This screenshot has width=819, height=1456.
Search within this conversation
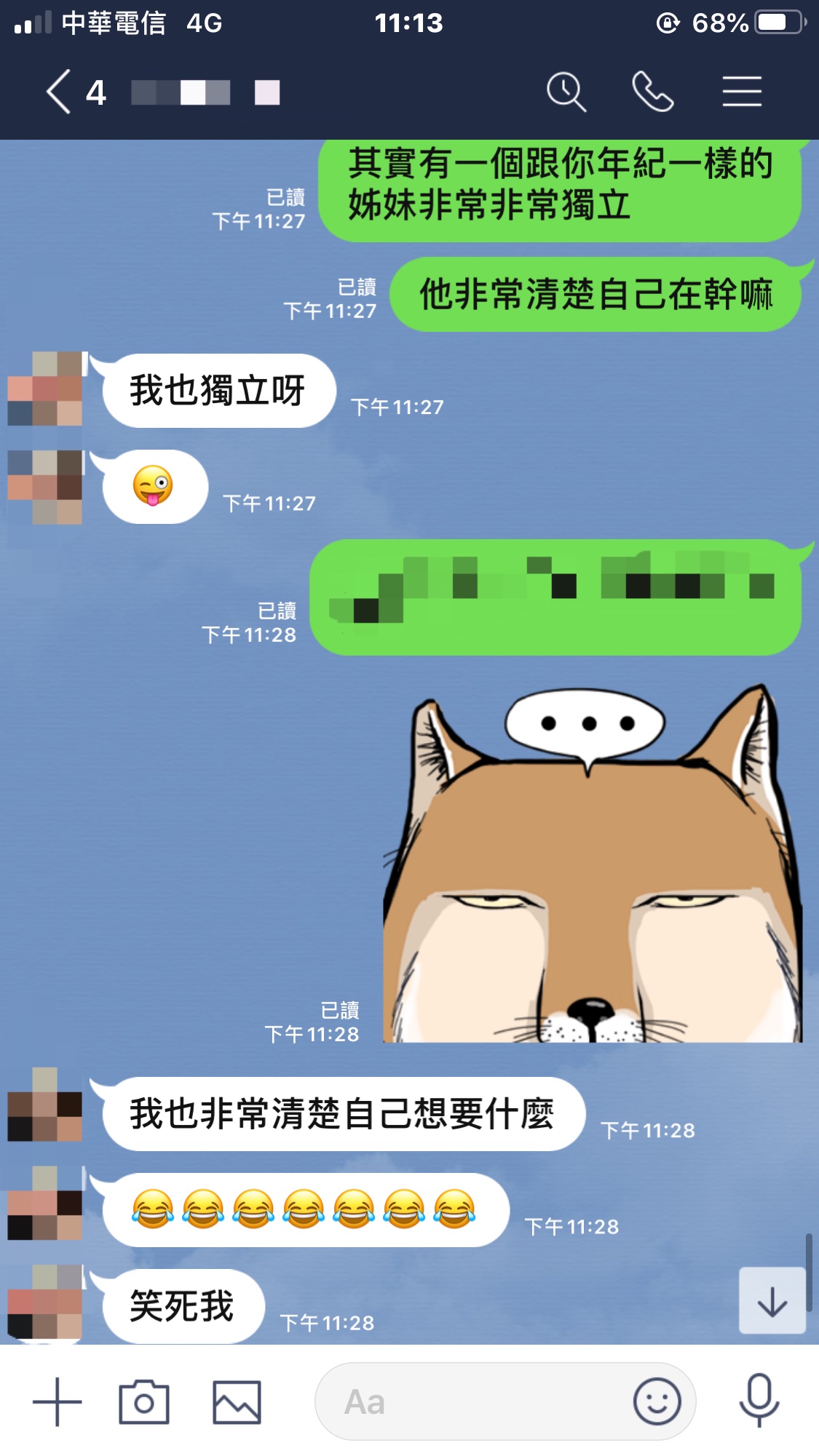point(566,92)
